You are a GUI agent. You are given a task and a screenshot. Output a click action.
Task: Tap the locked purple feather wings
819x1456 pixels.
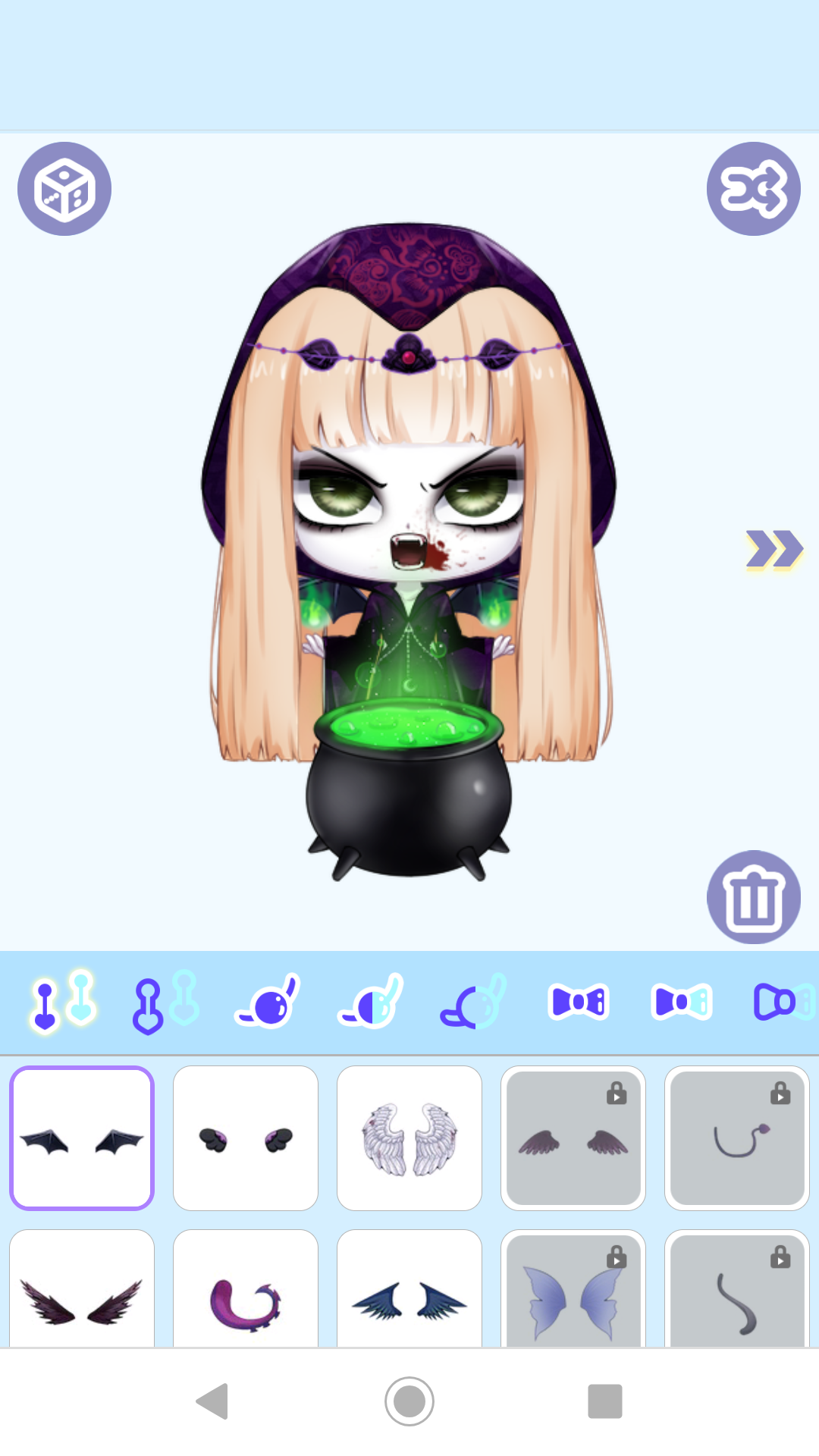tap(573, 1138)
